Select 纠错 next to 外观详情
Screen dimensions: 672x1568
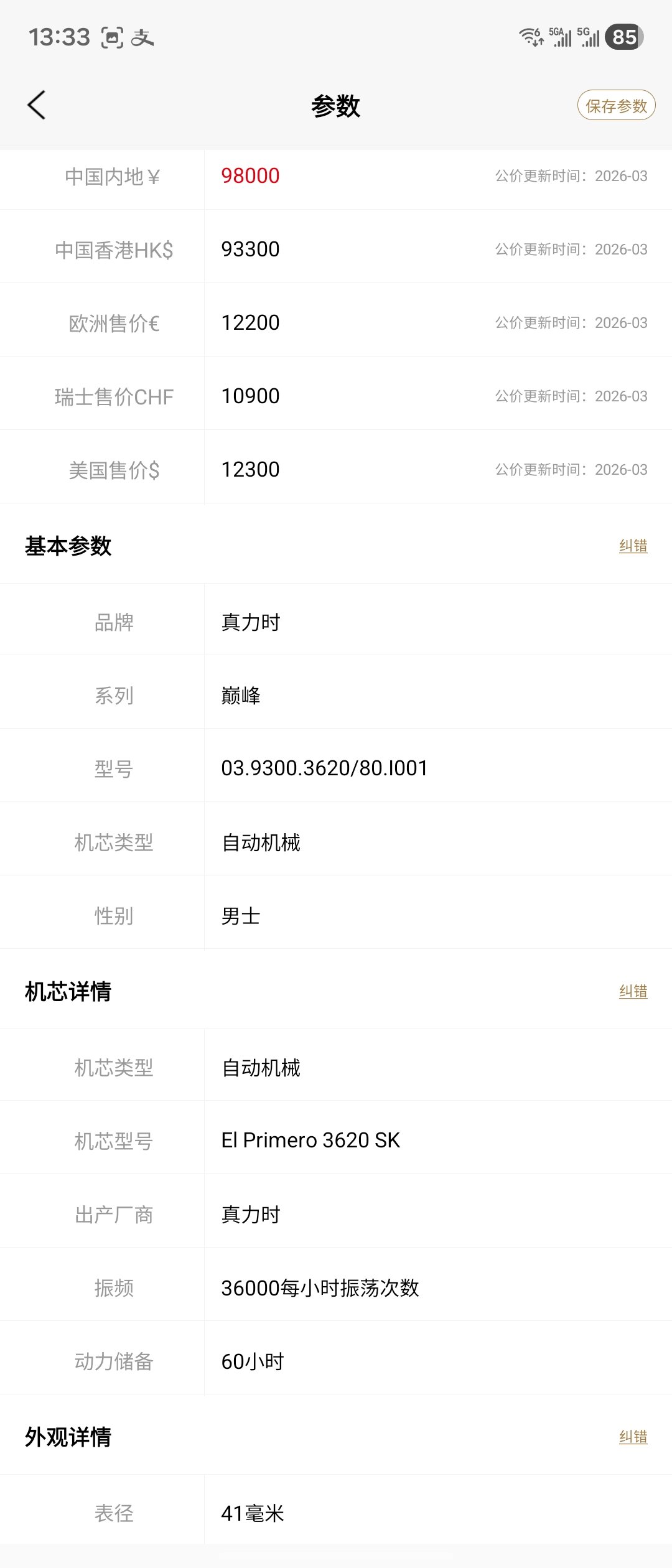click(x=633, y=1437)
